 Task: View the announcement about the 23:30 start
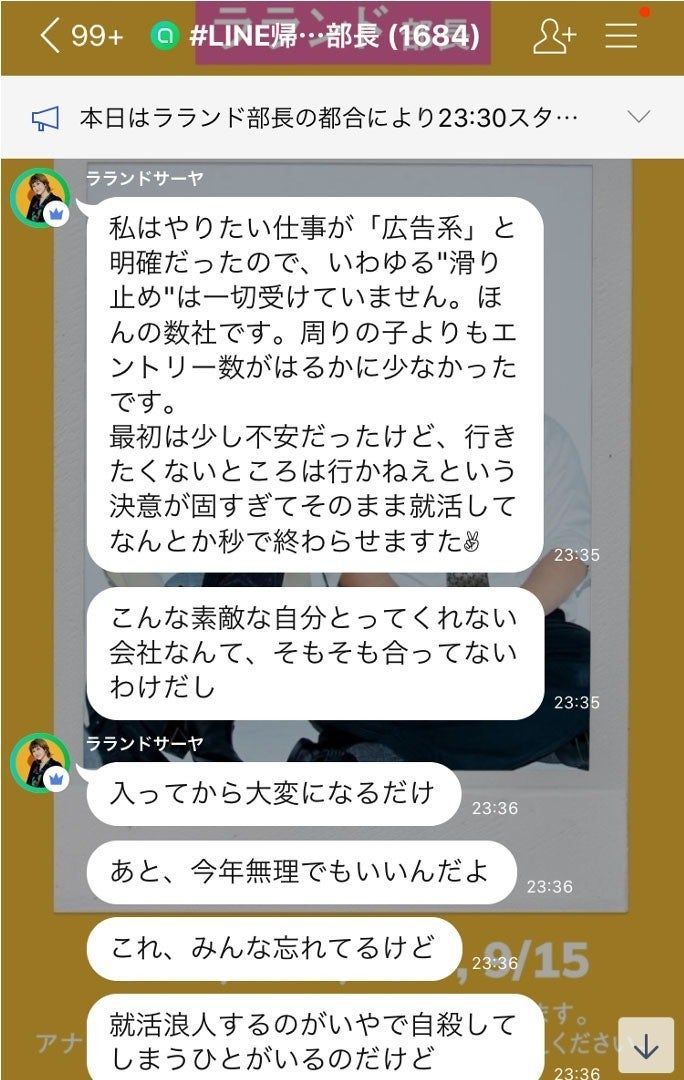coord(328,118)
